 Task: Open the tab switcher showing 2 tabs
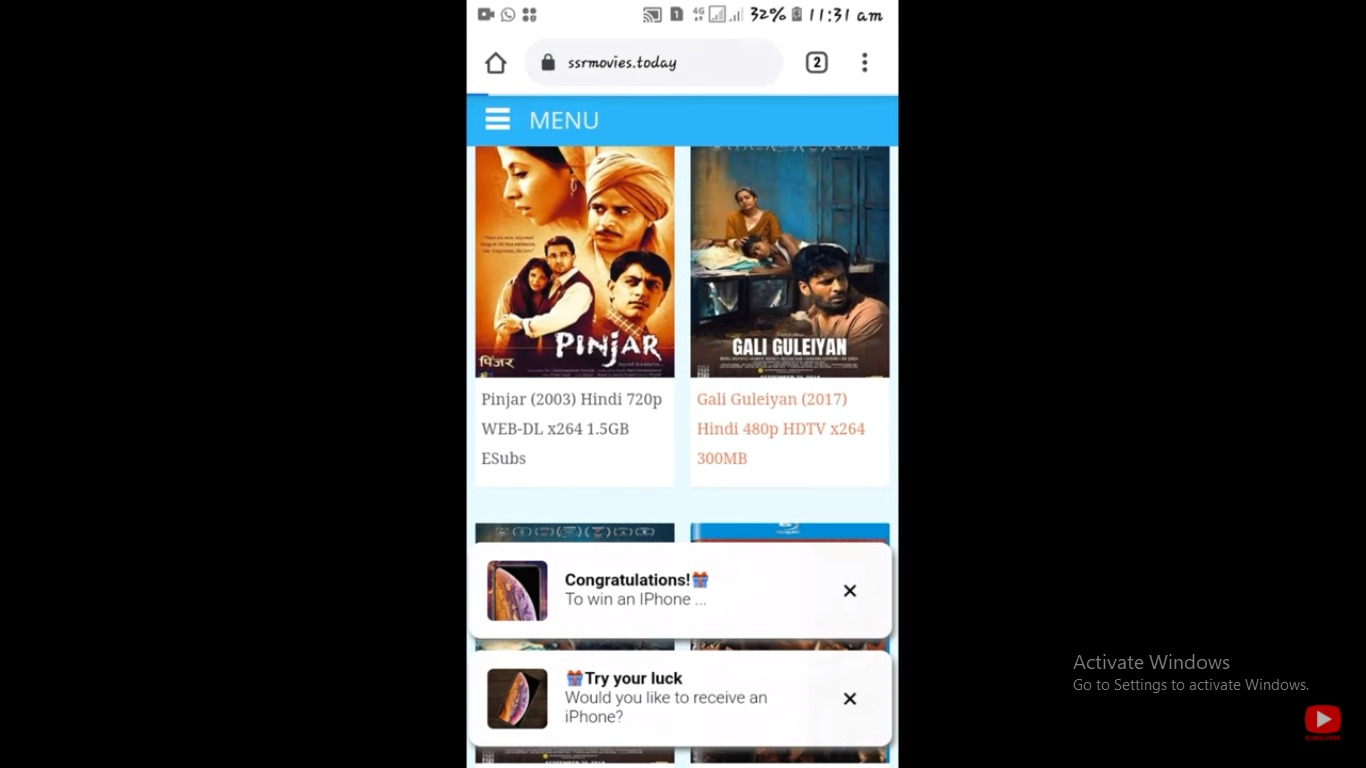(x=816, y=63)
